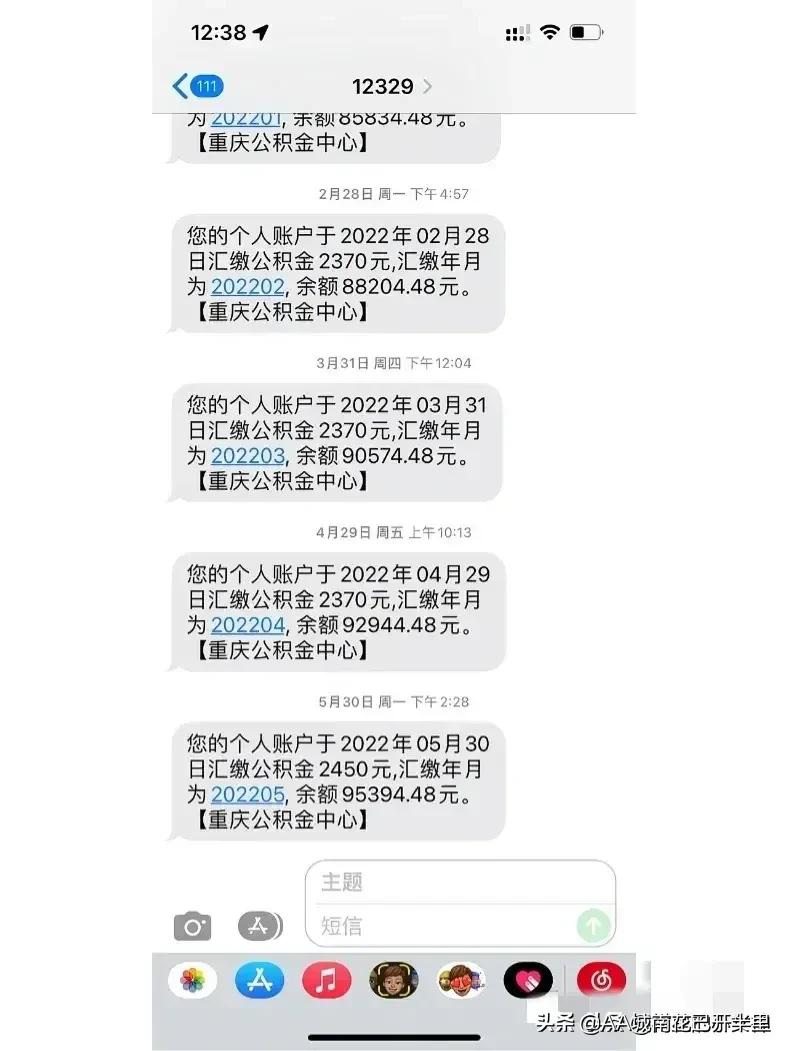This screenshot has height=1051, width=788.
Task: Tap the location arrow beside the clock
Action: coord(260,31)
